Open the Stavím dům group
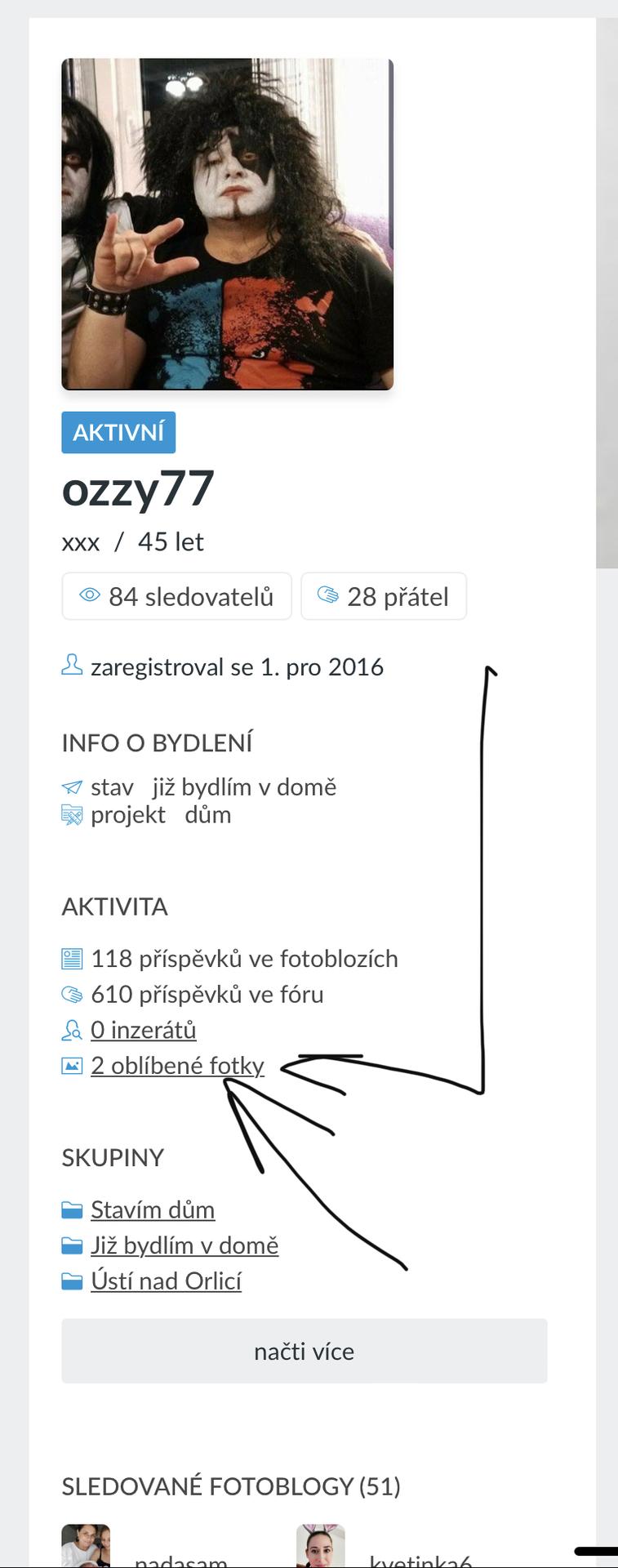 tap(153, 1209)
